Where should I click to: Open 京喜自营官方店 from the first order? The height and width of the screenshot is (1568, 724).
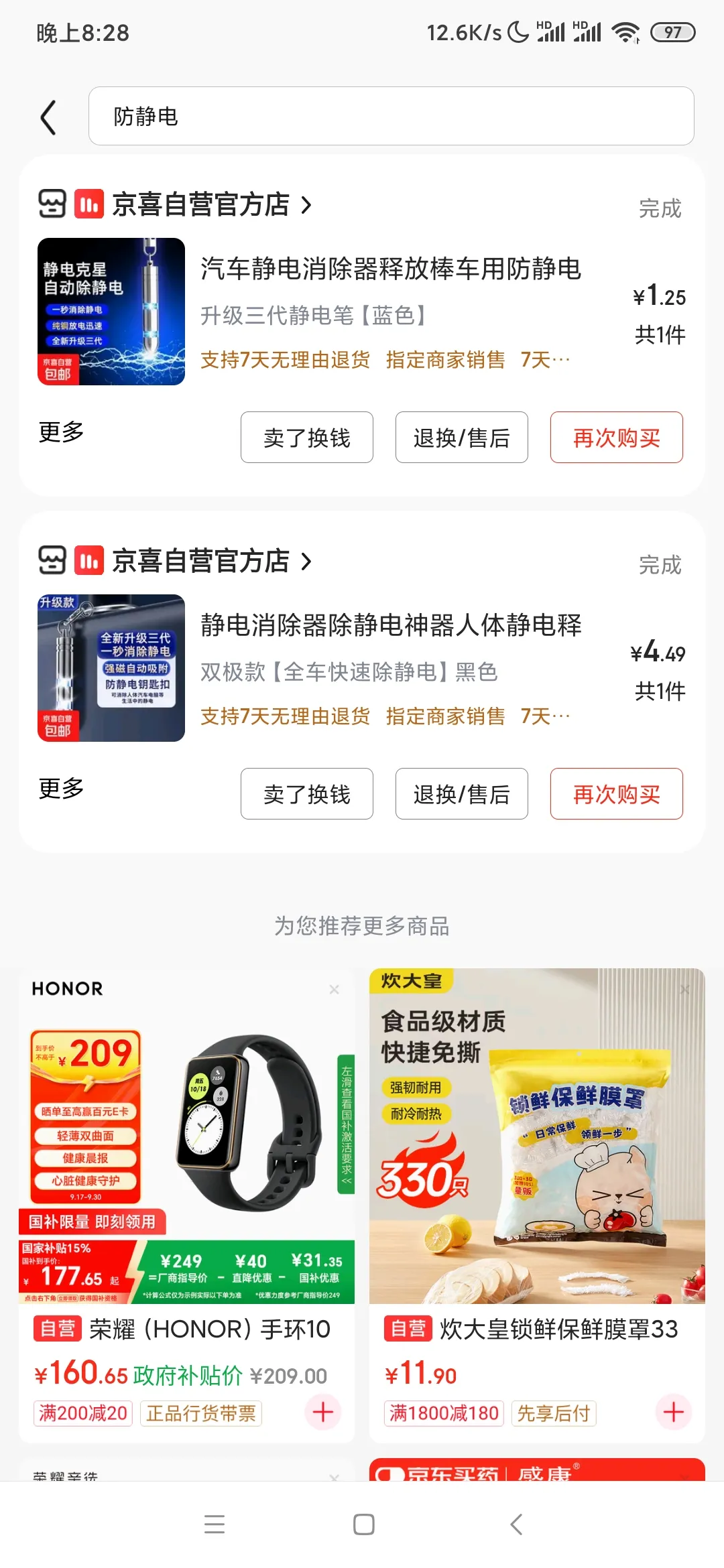click(x=200, y=204)
